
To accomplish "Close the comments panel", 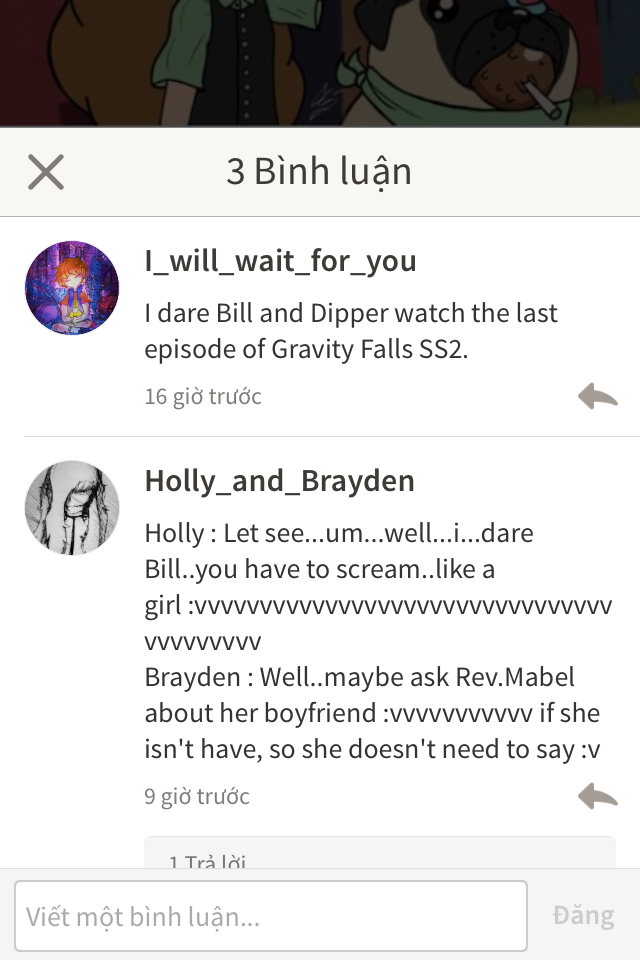I will click(x=46, y=172).
